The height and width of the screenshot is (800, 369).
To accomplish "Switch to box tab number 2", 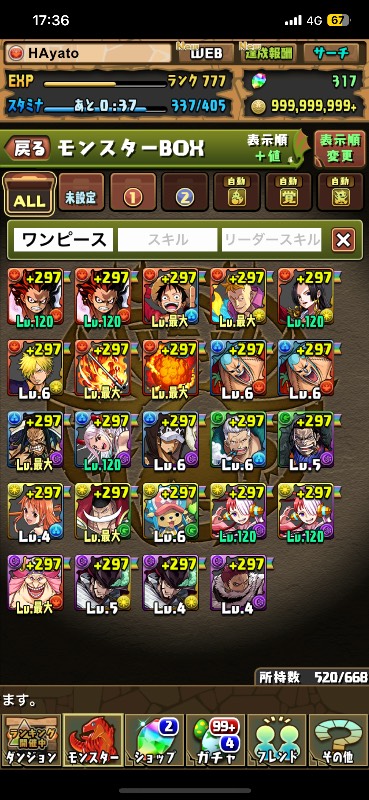I will coord(185,192).
